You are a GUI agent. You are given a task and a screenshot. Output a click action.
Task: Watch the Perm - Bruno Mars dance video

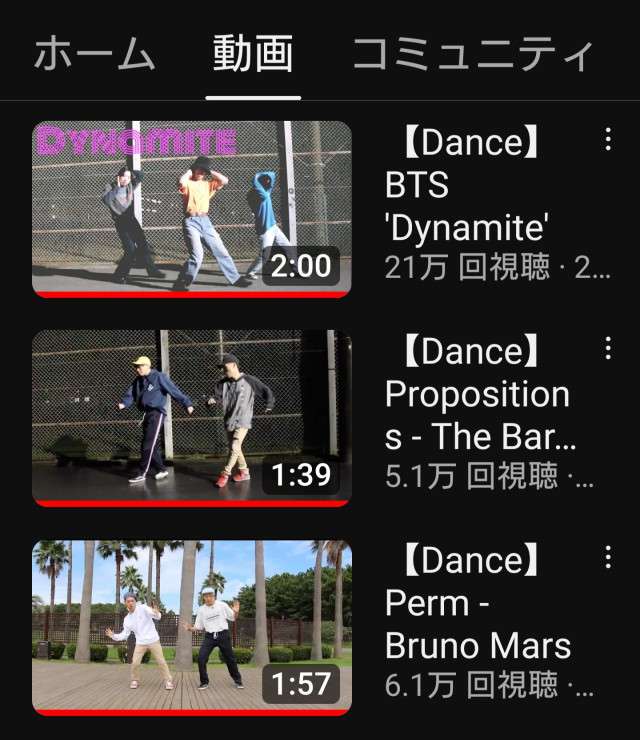click(192, 627)
